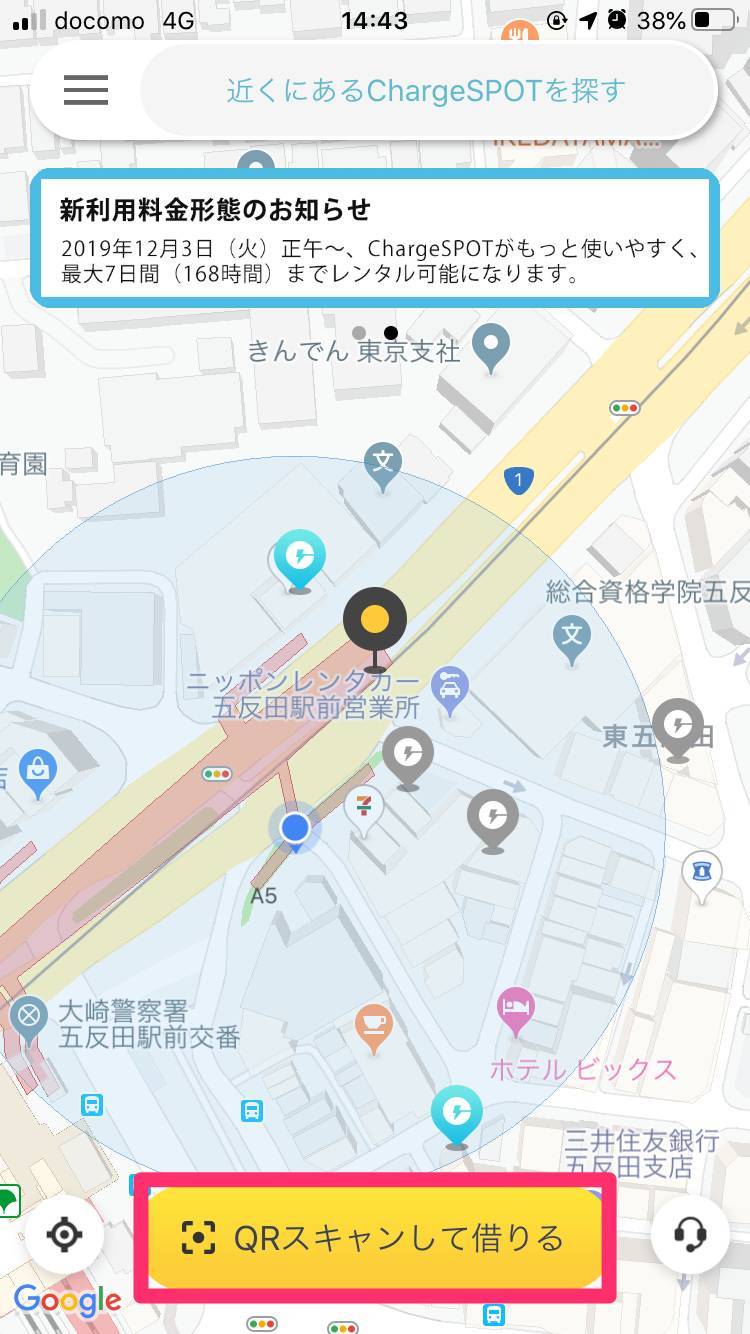Open customer support headset icon
The width and height of the screenshot is (750, 1334).
pyautogui.click(x=690, y=1234)
